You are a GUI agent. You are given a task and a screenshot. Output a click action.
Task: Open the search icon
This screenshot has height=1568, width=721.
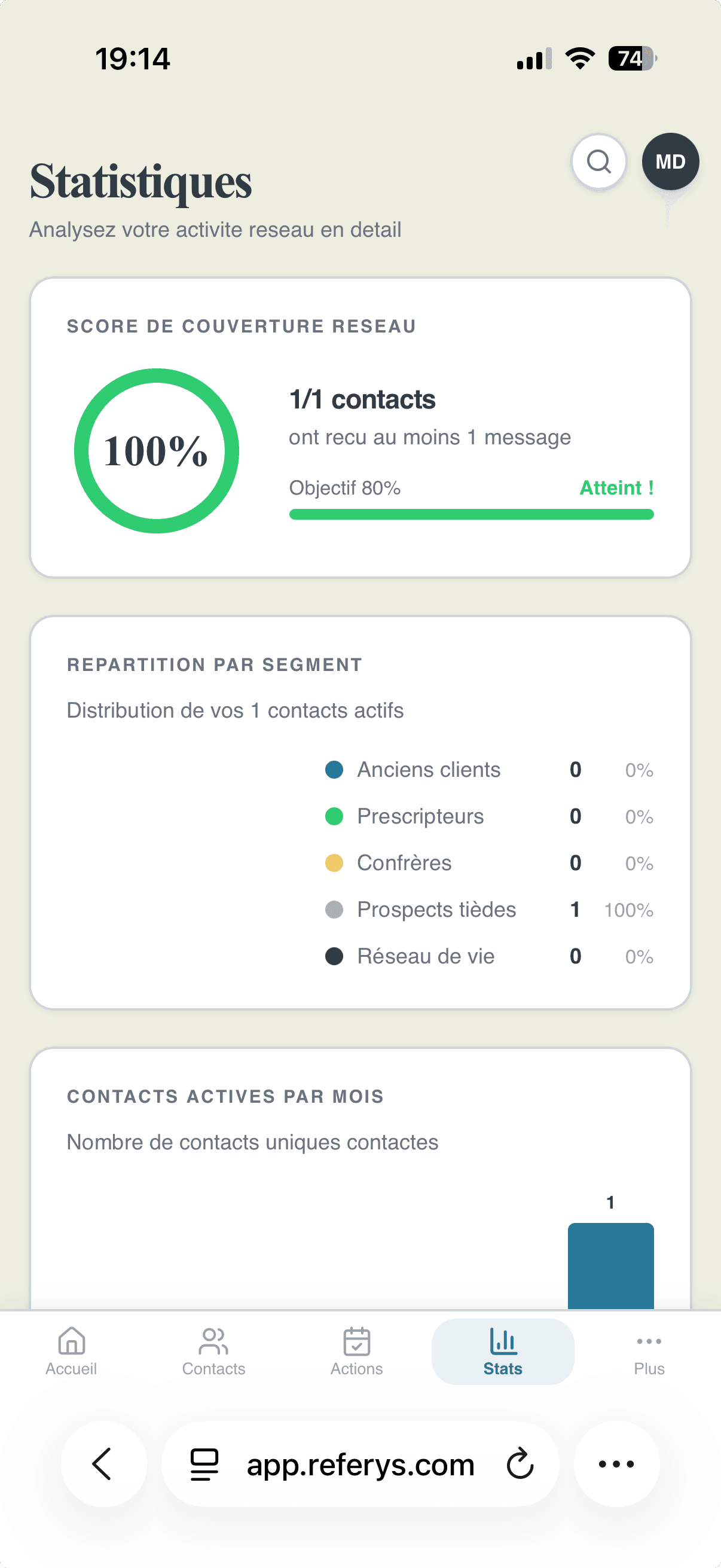(598, 161)
